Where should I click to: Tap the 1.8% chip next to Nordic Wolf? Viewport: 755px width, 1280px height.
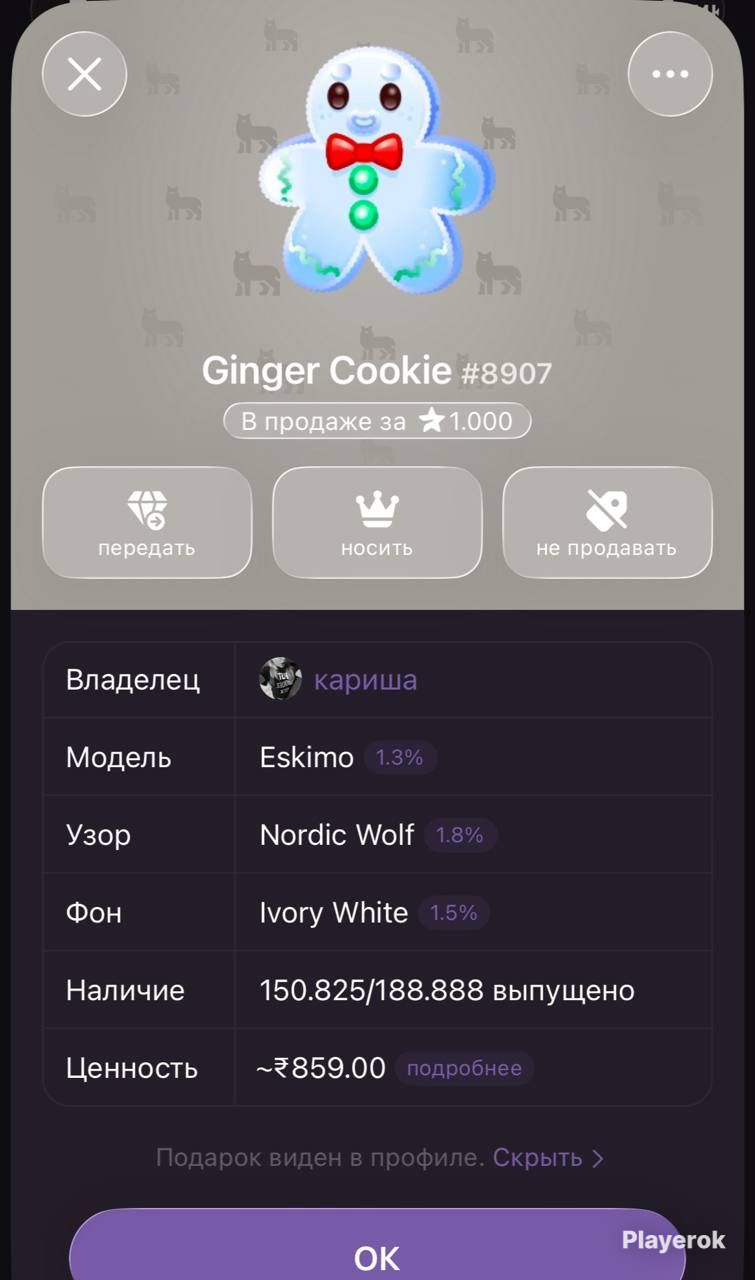tap(460, 835)
